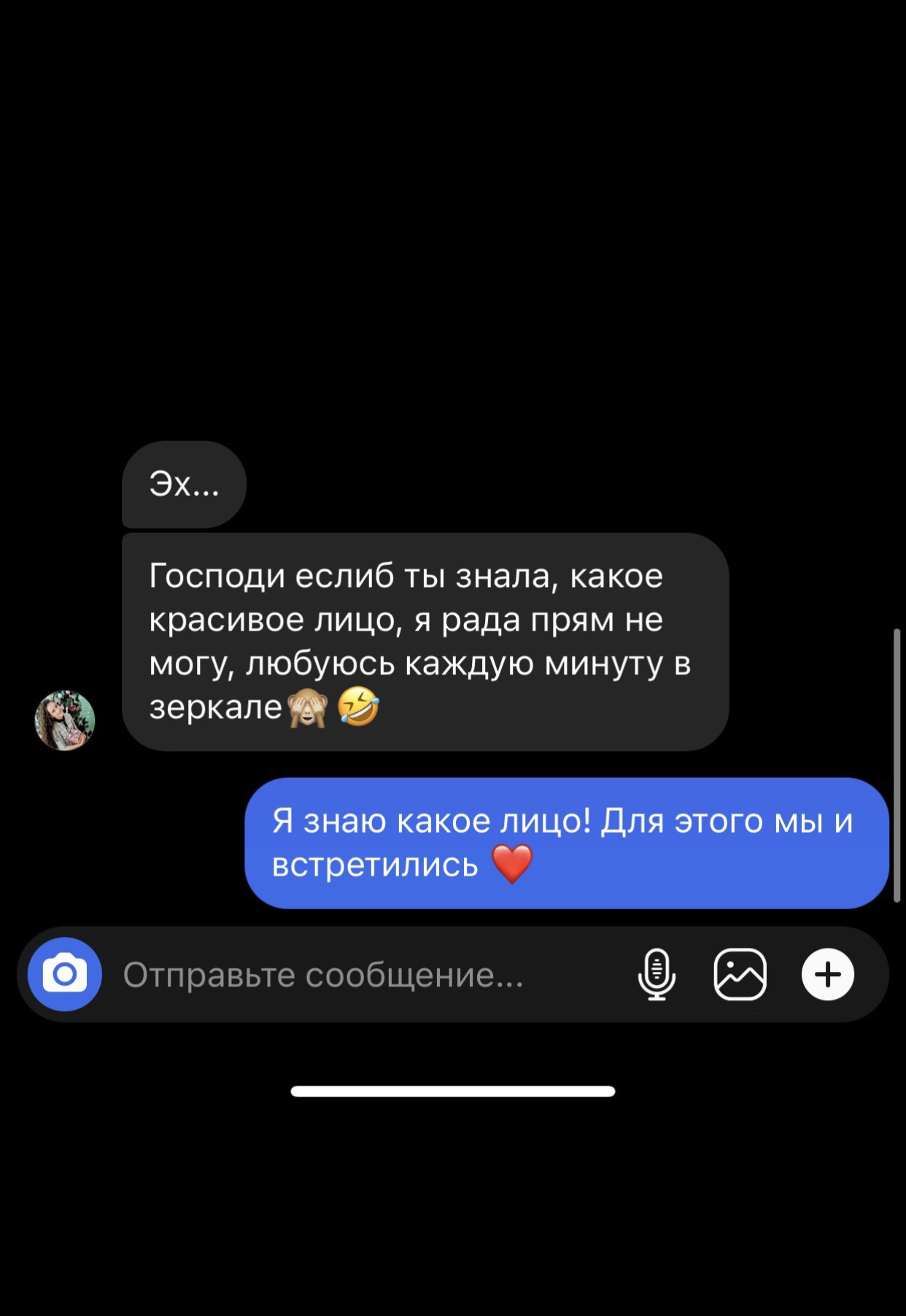
Task: Open the camera from message bar
Action: click(64, 974)
